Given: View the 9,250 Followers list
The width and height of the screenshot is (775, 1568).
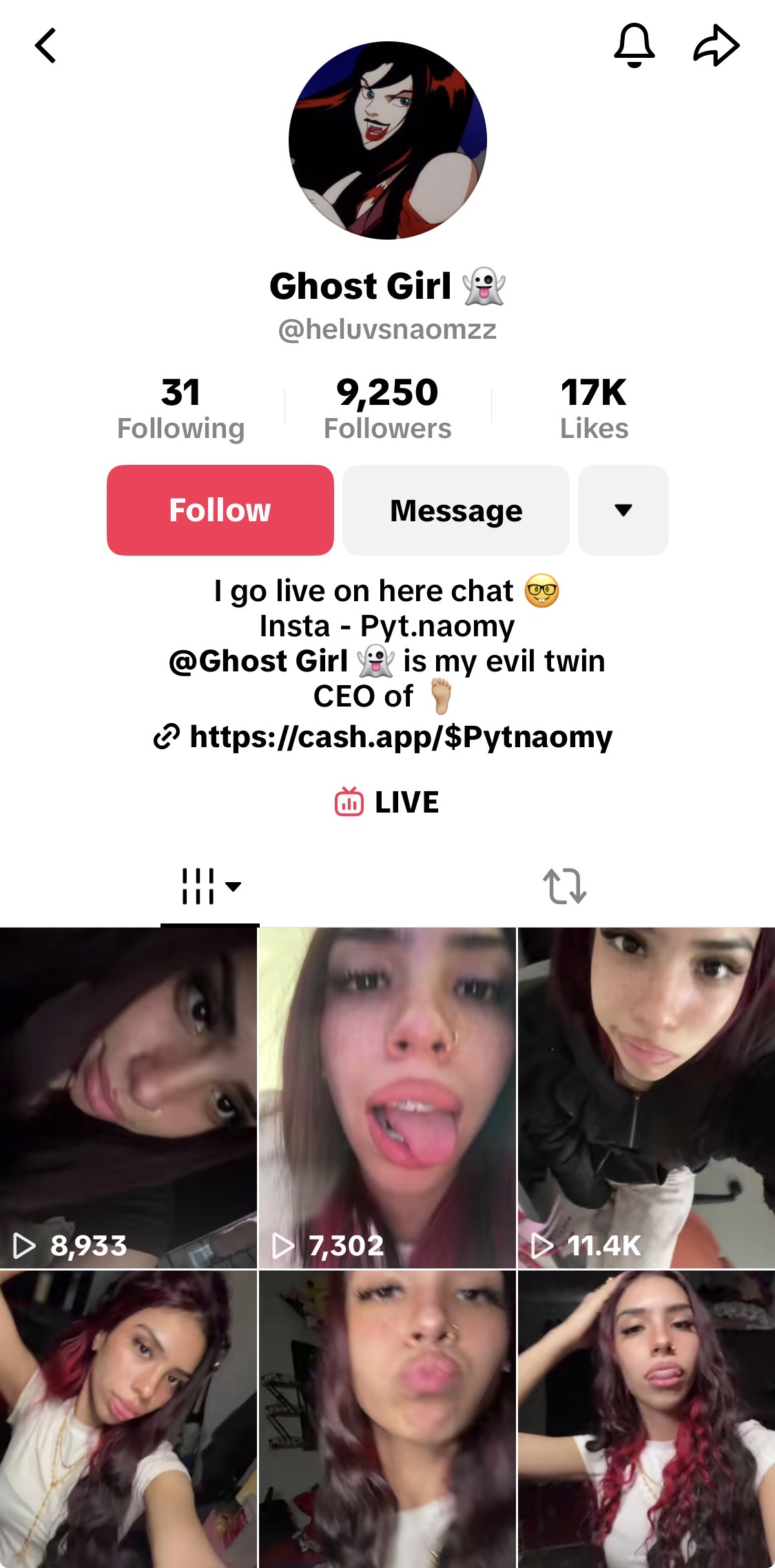Looking at the screenshot, I should click(387, 409).
